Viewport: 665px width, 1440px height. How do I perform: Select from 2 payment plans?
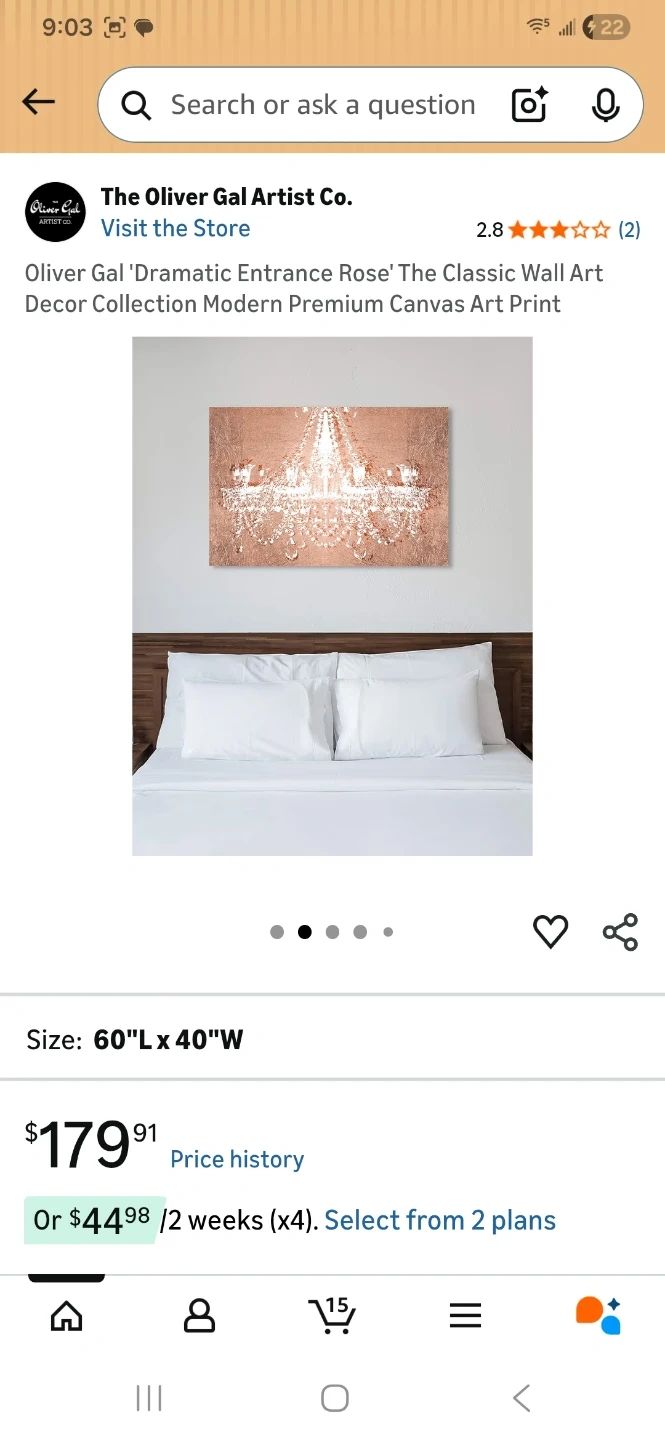(x=440, y=1220)
